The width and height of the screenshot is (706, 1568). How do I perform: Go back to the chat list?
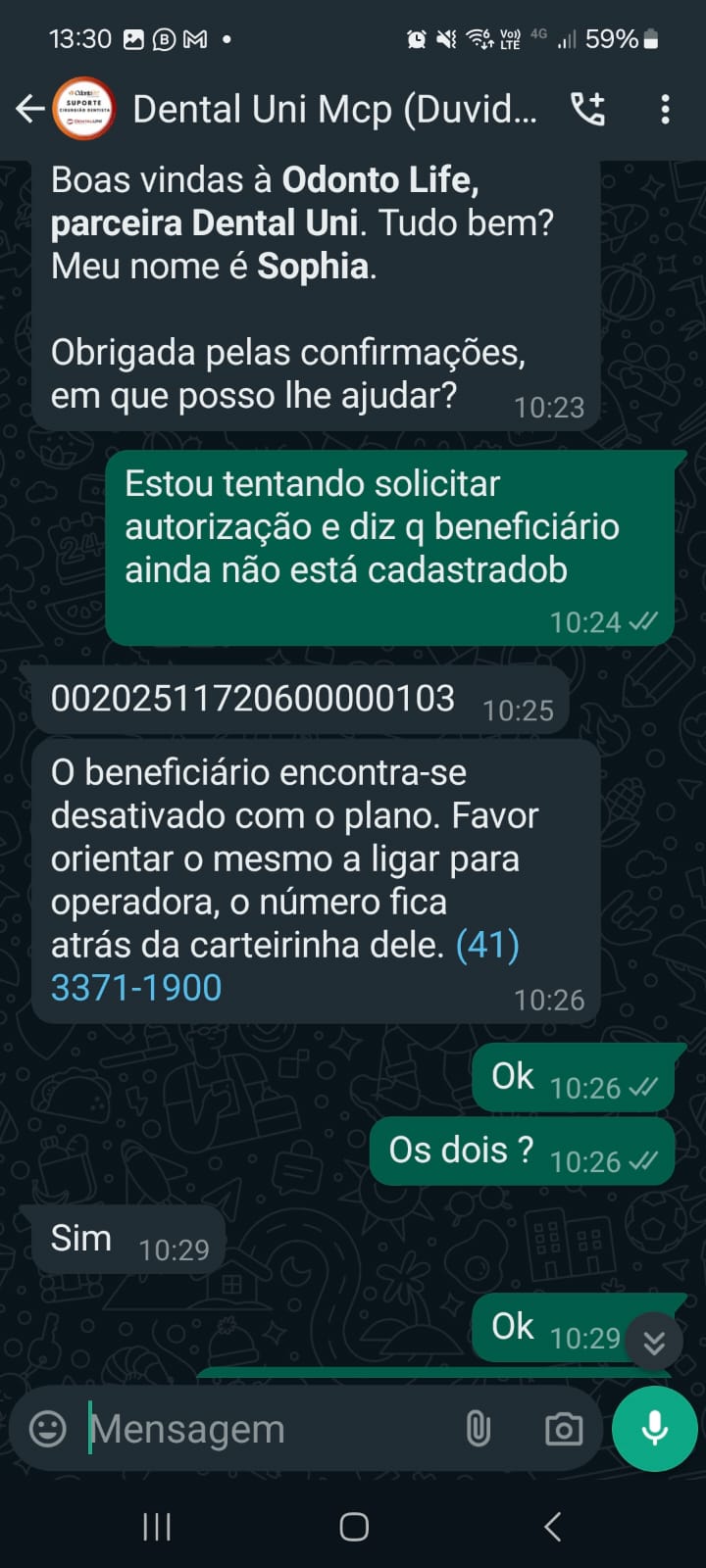coord(30,109)
